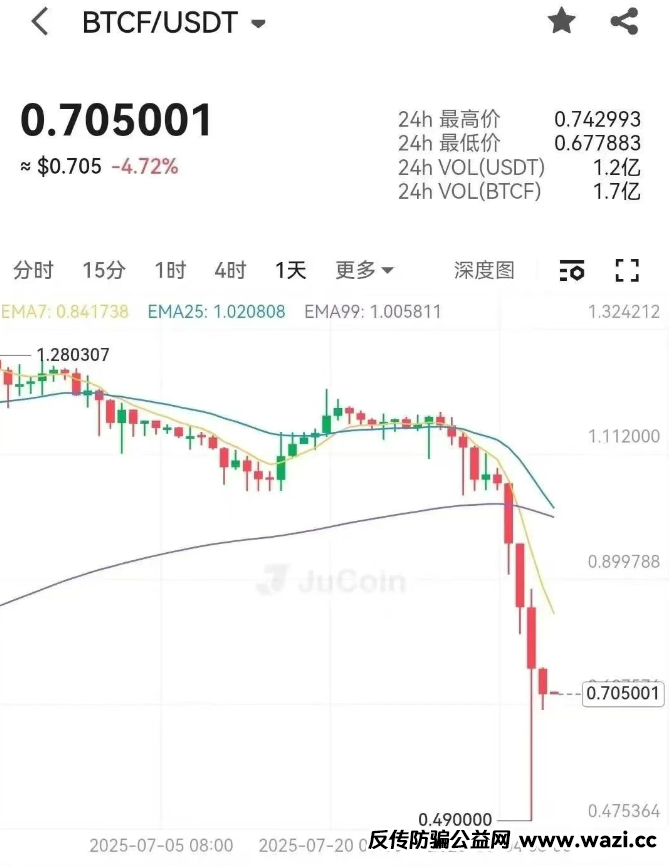Open the BTCF/USDT pair dropdown
The image size is (671, 867).
258,23
